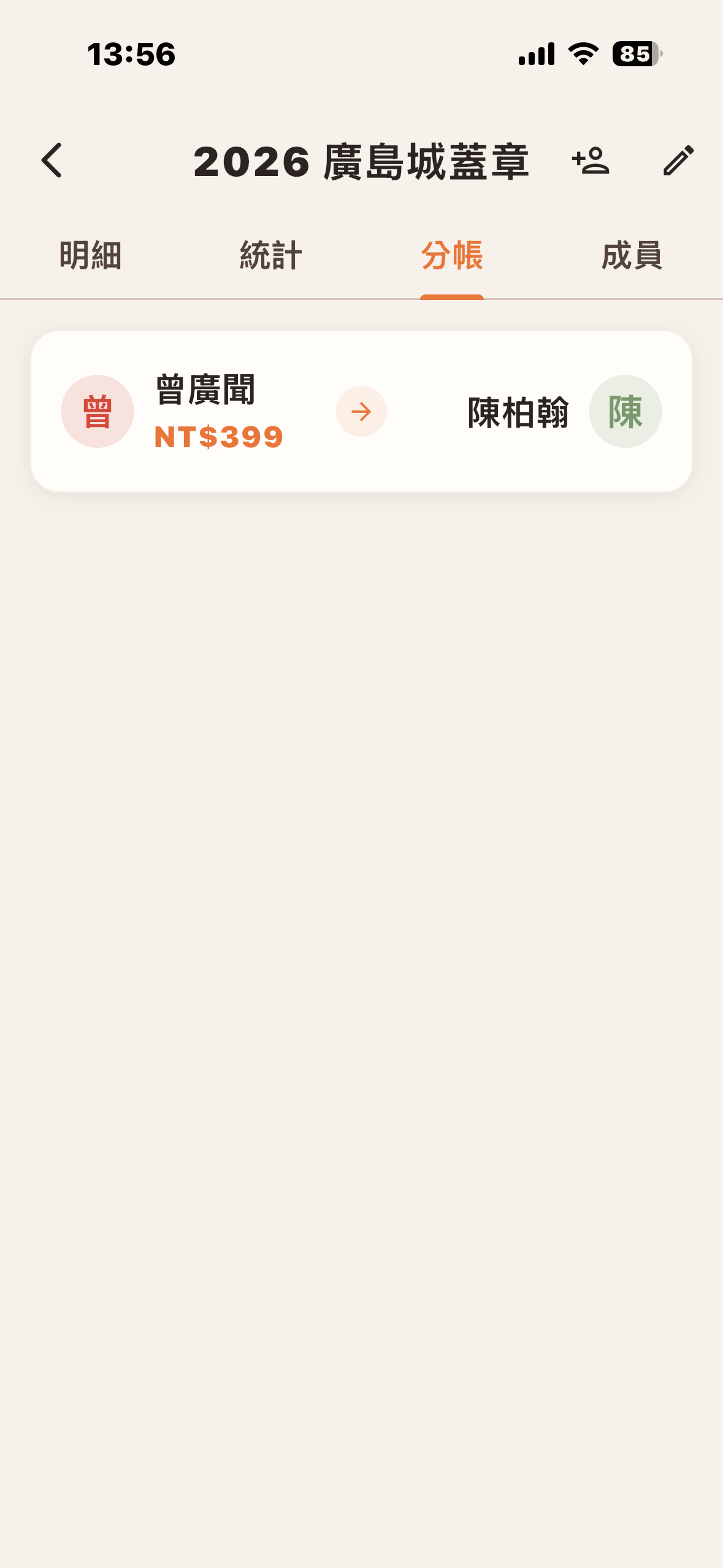Tap the orange underline of 分帳

click(452, 297)
